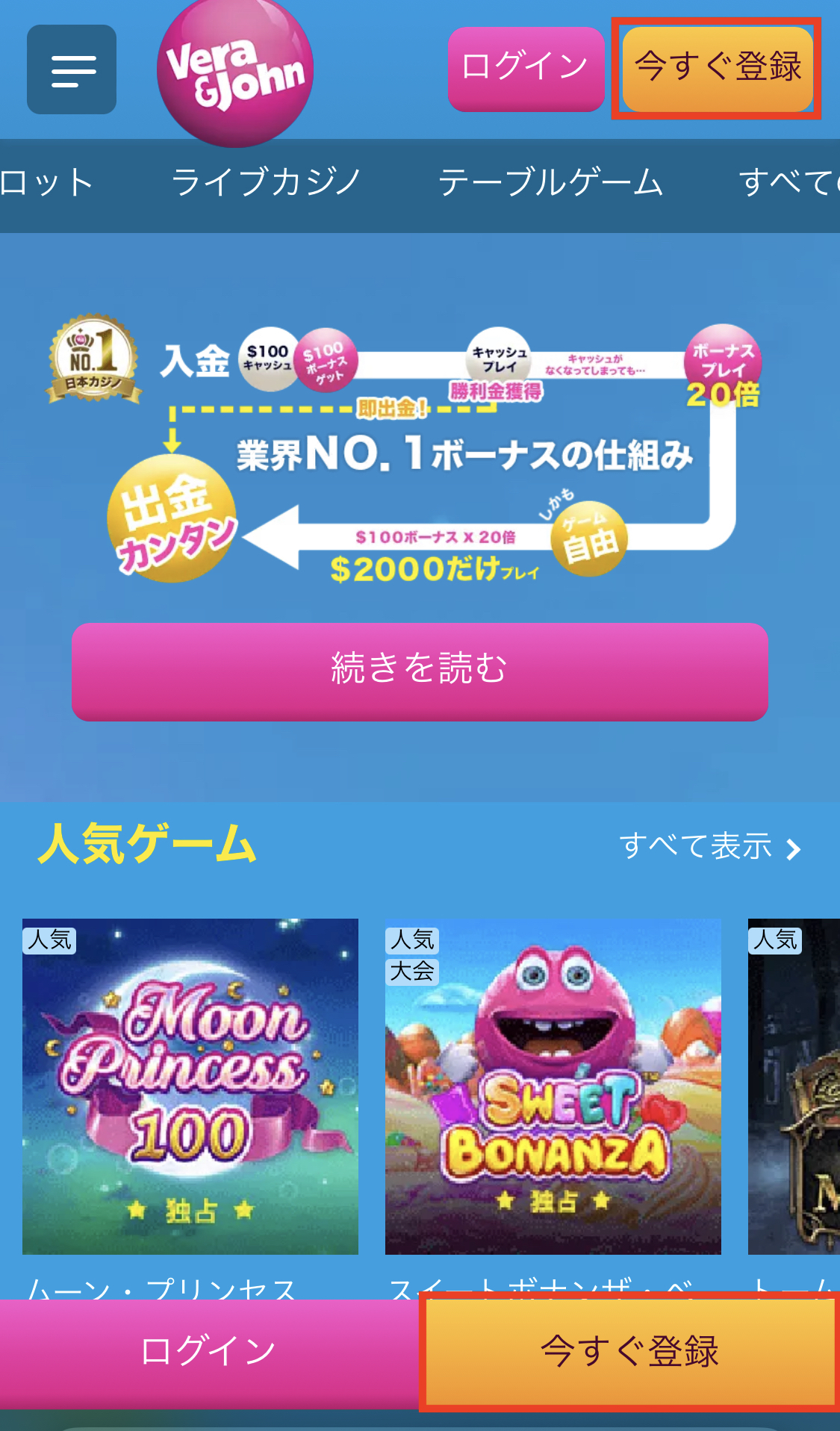Open すべて表示 for popular games

pos(709,848)
